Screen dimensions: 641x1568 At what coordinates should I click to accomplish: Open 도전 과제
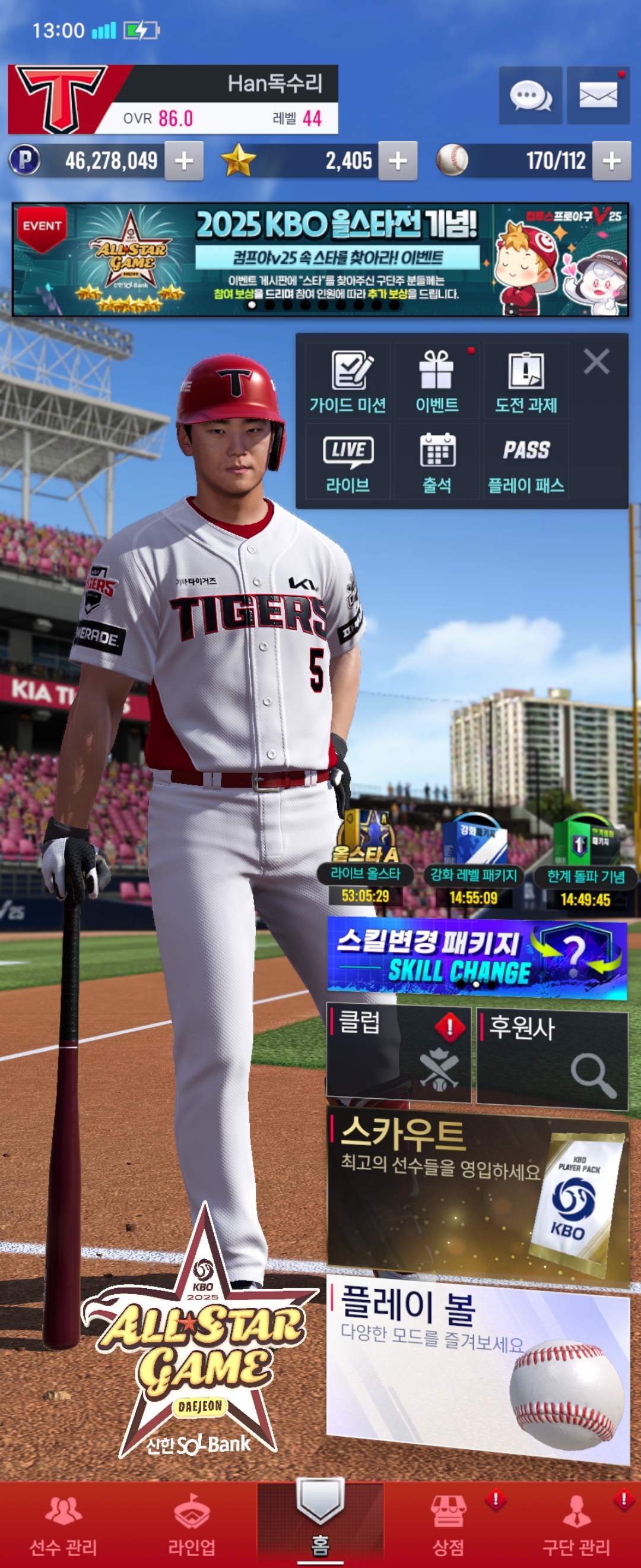pyautogui.click(x=526, y=381)
